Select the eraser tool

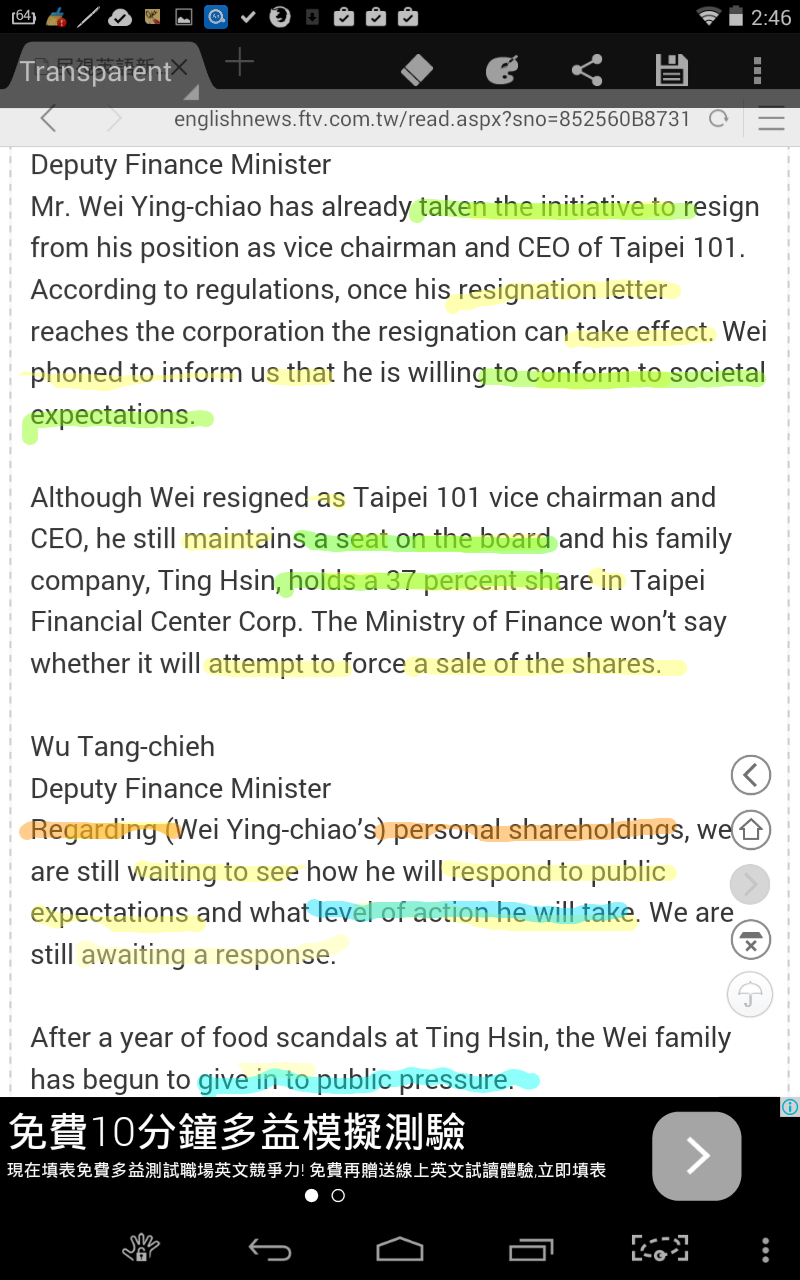pos(417,70)
